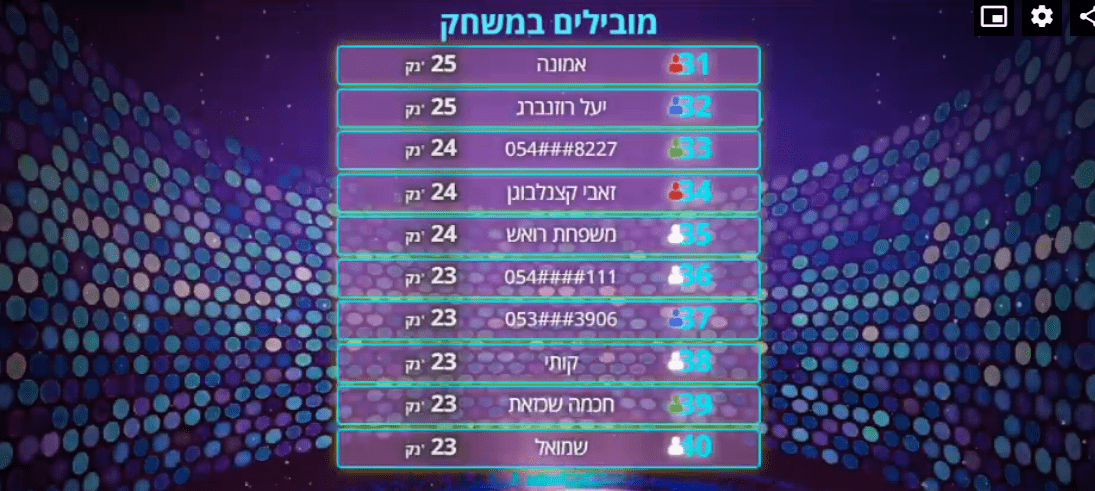
Task: Share this video
Action: click(x=1086, y=17)
